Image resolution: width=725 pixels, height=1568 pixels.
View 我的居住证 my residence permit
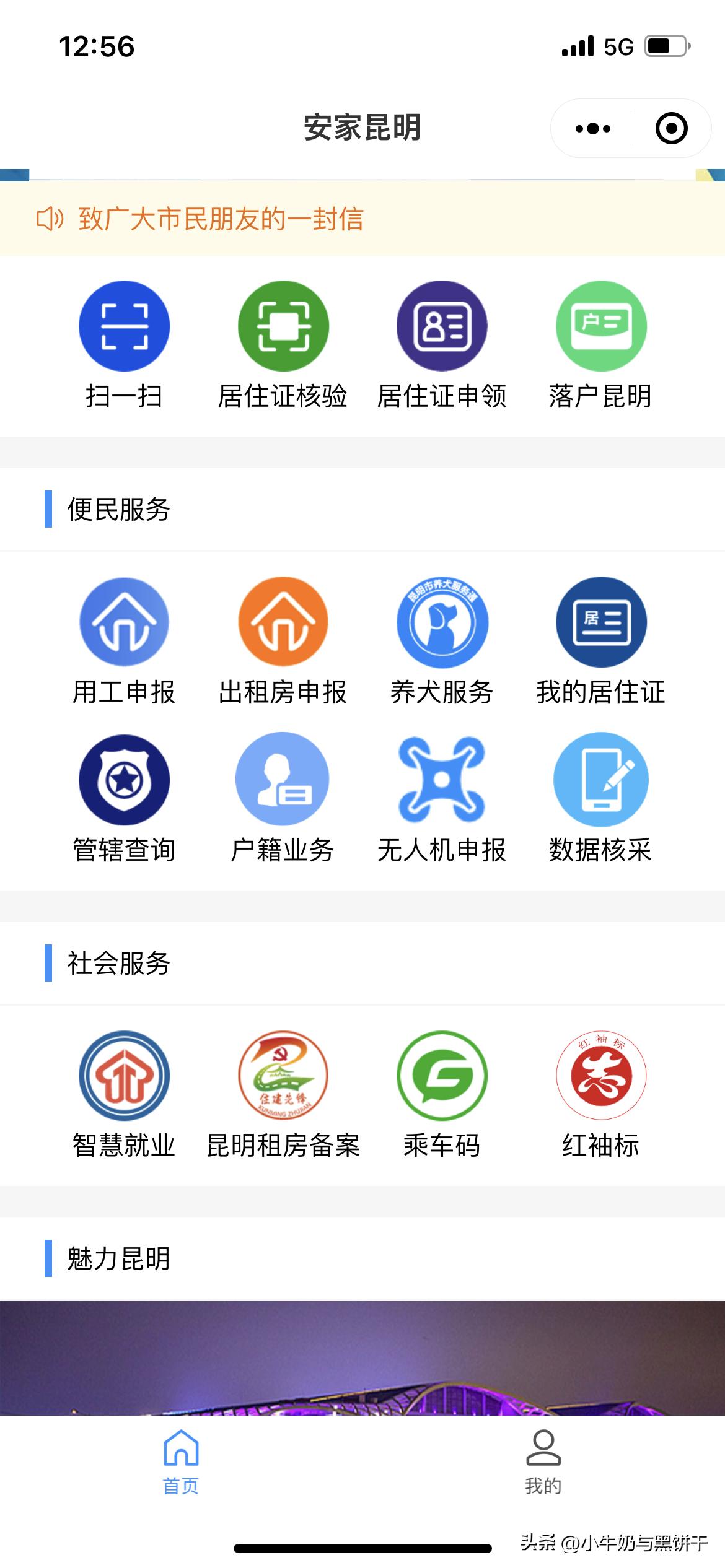point(599,624)
